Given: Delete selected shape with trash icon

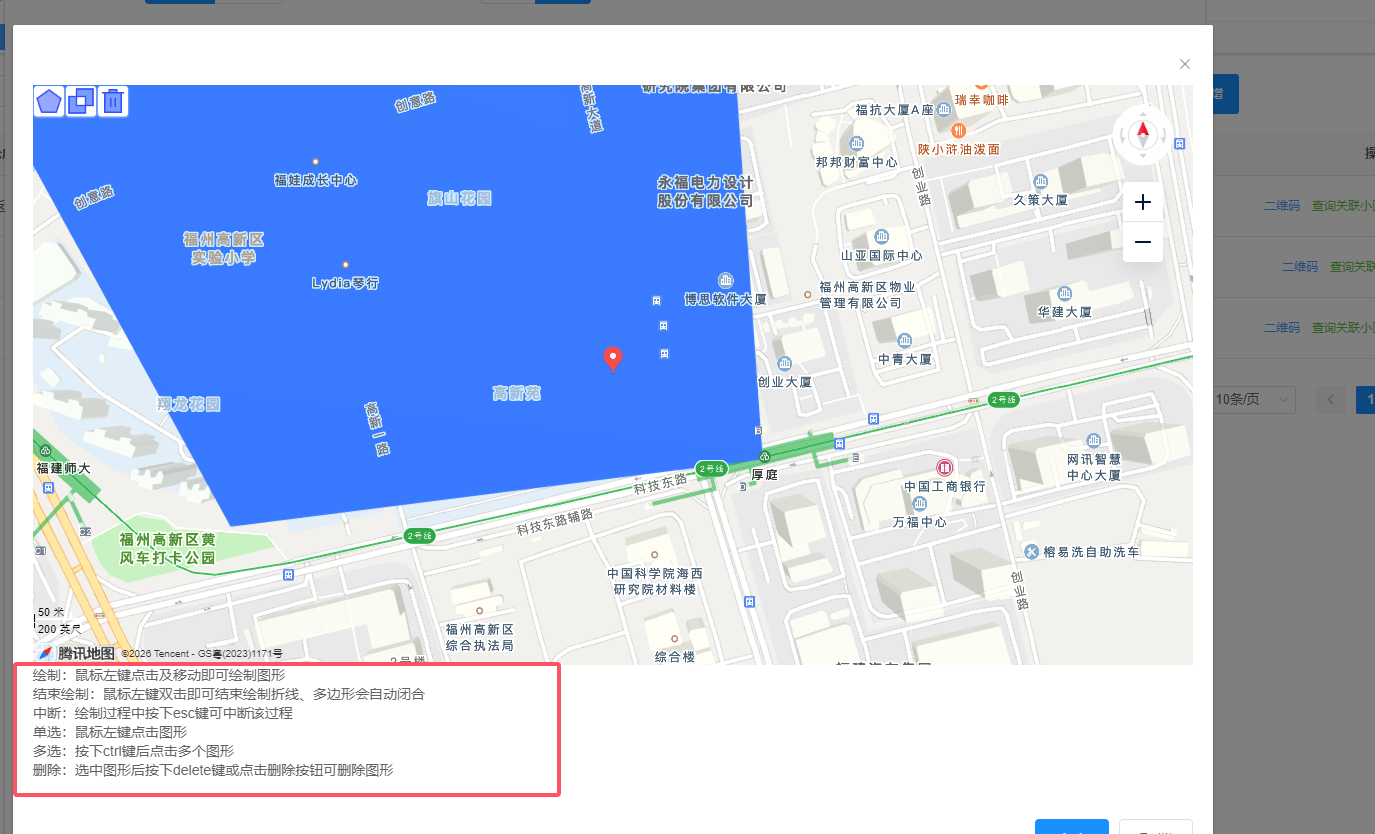Looking at the screenshot, I should point(113,101).
